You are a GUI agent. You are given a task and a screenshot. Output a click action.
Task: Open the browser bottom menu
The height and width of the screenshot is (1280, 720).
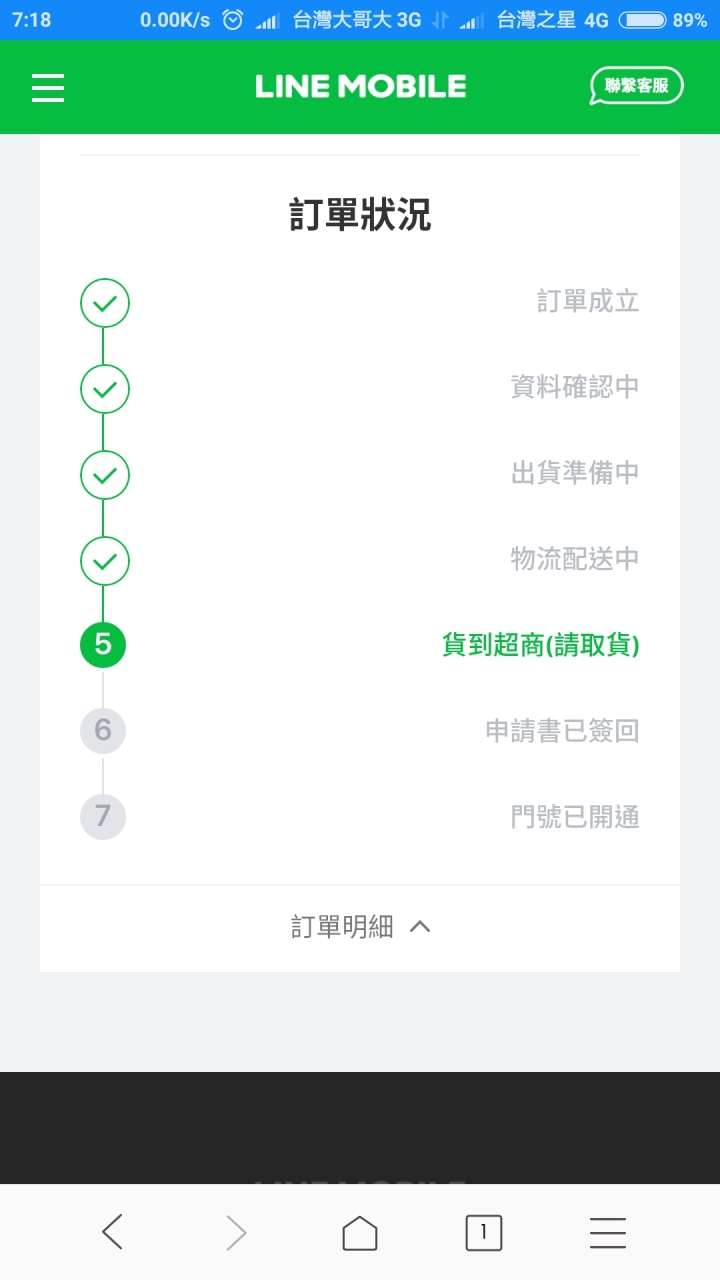click(607, 1232)
